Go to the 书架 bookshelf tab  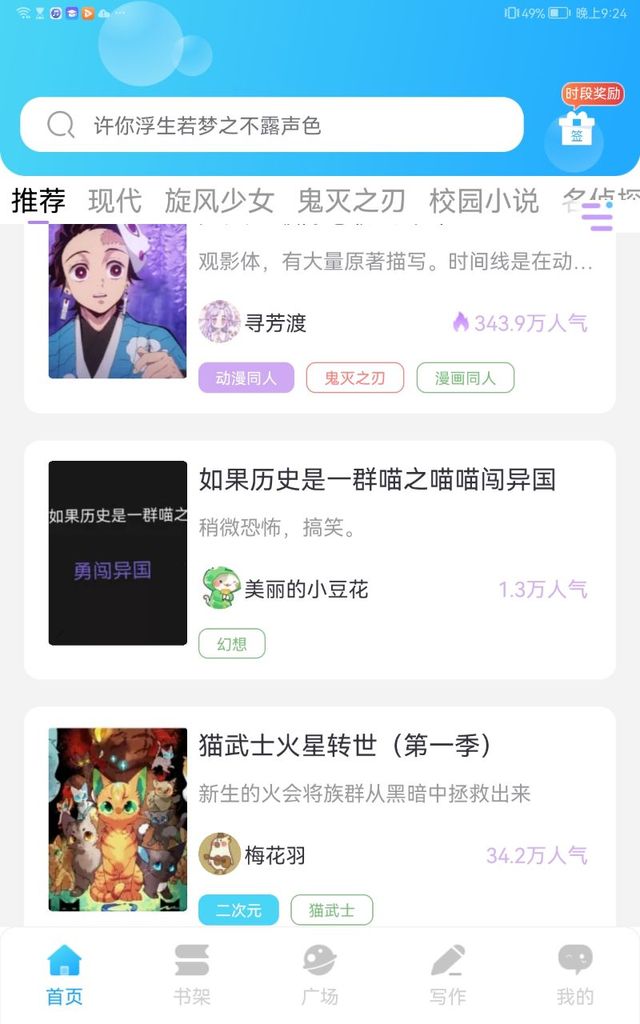pyautogui.click(x=192, y=974)
